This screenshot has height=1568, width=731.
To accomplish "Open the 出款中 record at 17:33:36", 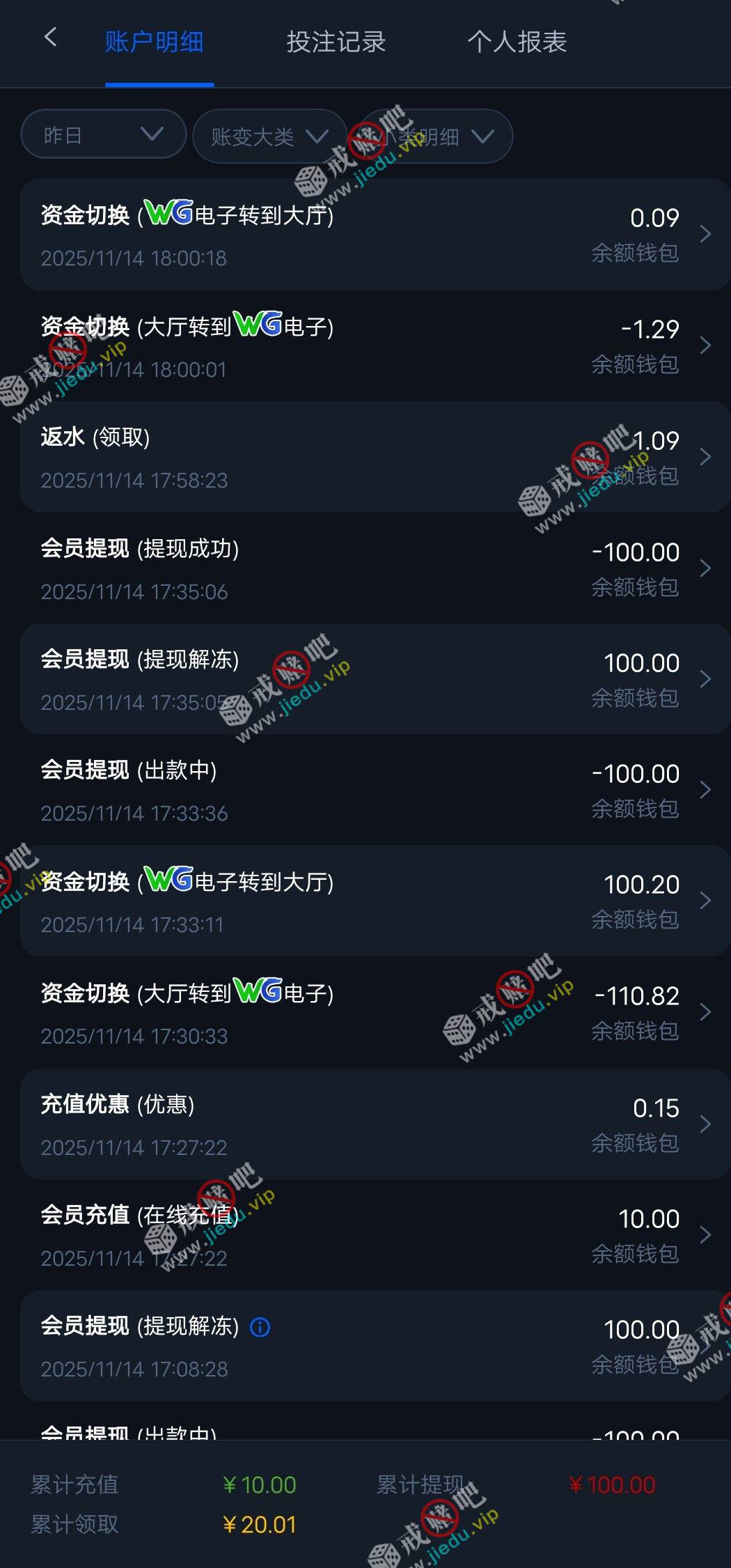I will point(375,791).
